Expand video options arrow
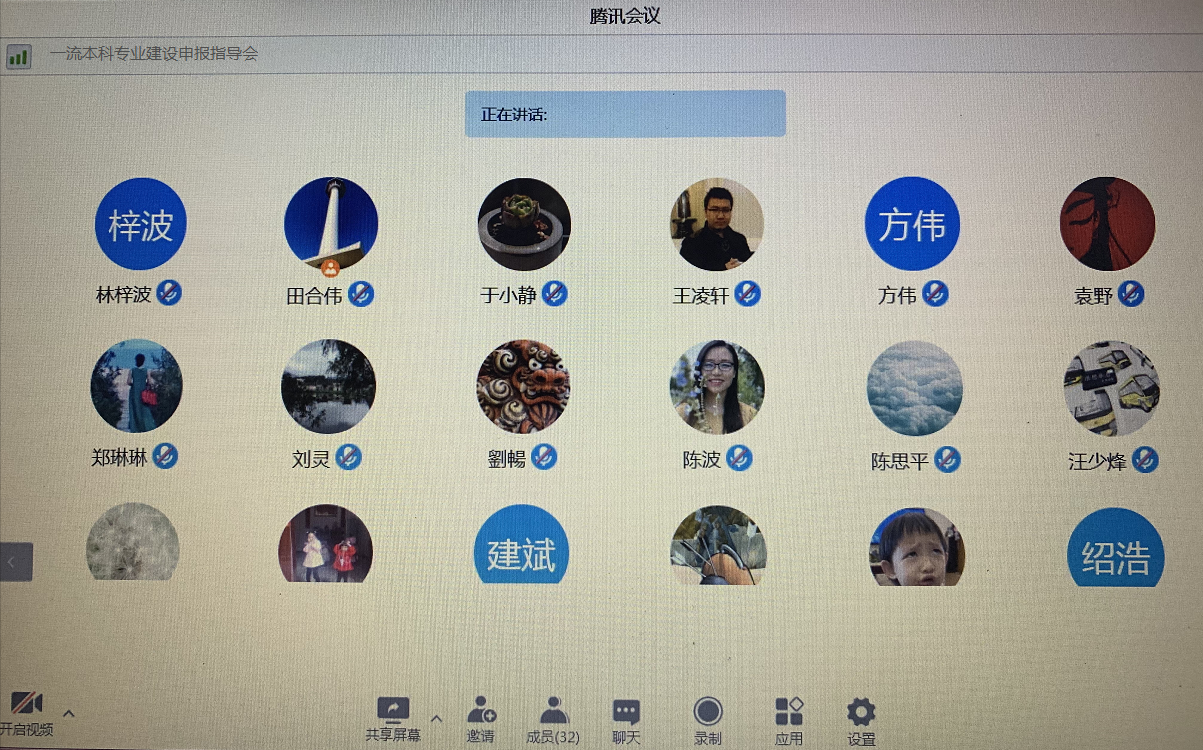 tap(69, 713)
